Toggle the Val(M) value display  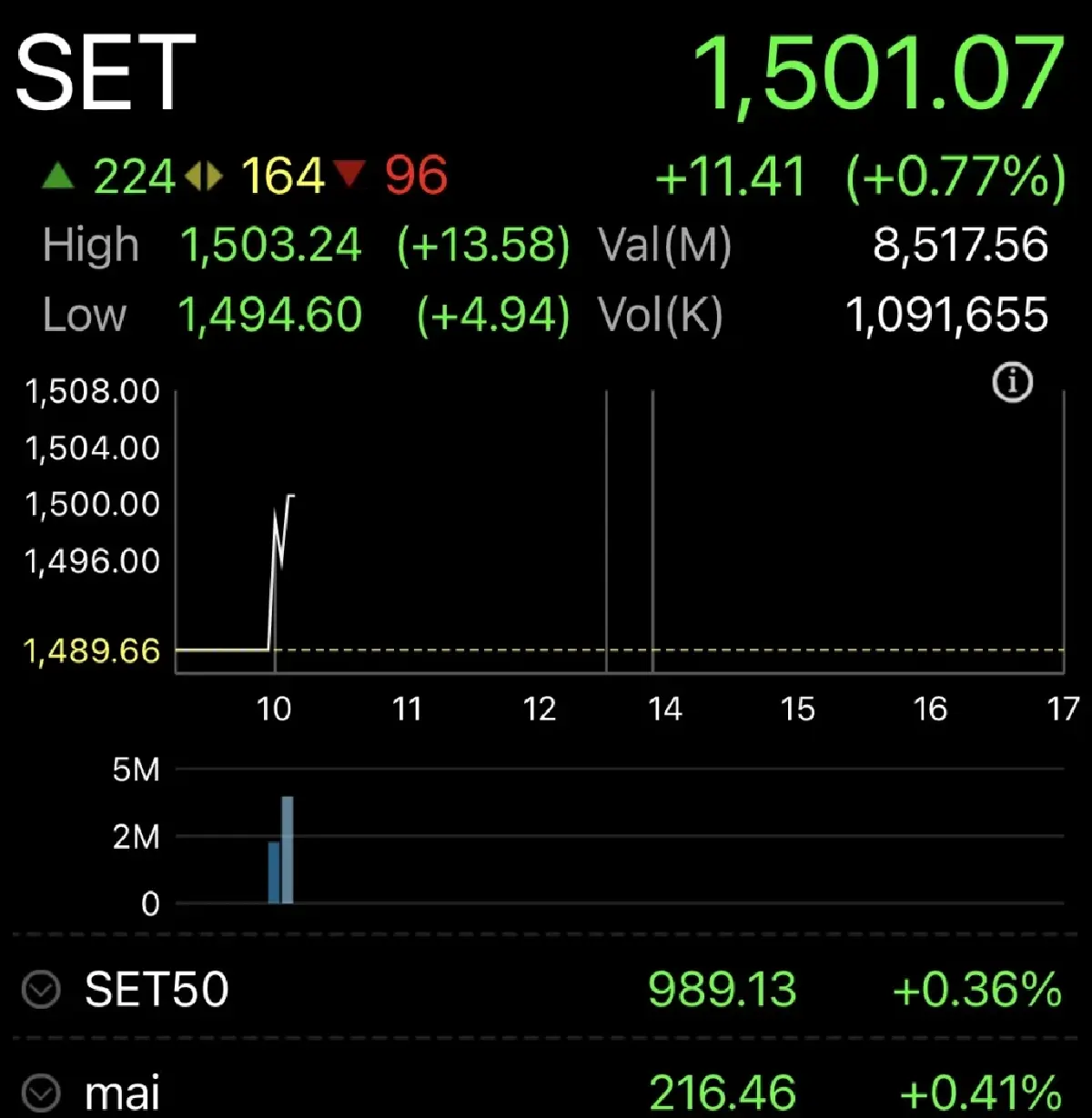[x=960, y=244]
